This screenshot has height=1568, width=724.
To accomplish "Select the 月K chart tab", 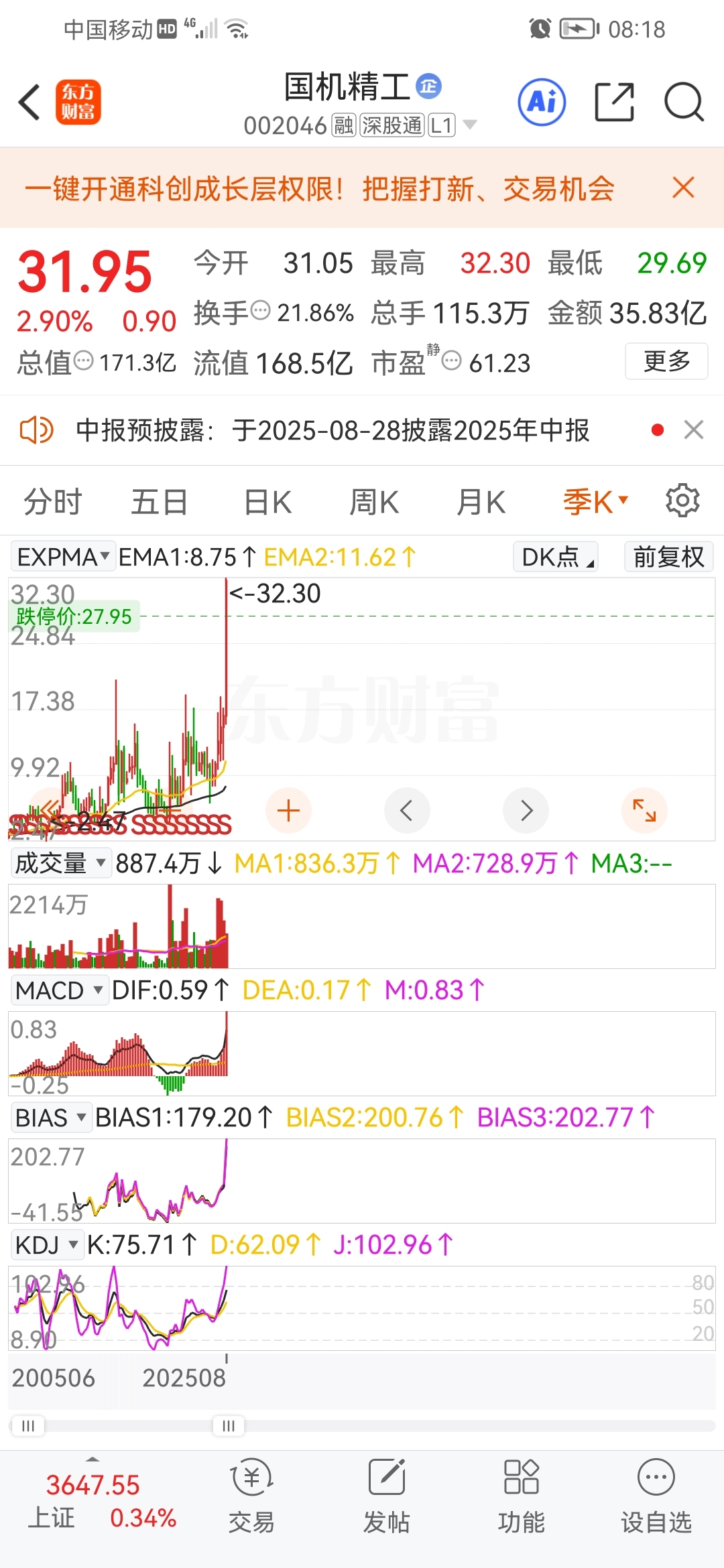I will [481, 502].
